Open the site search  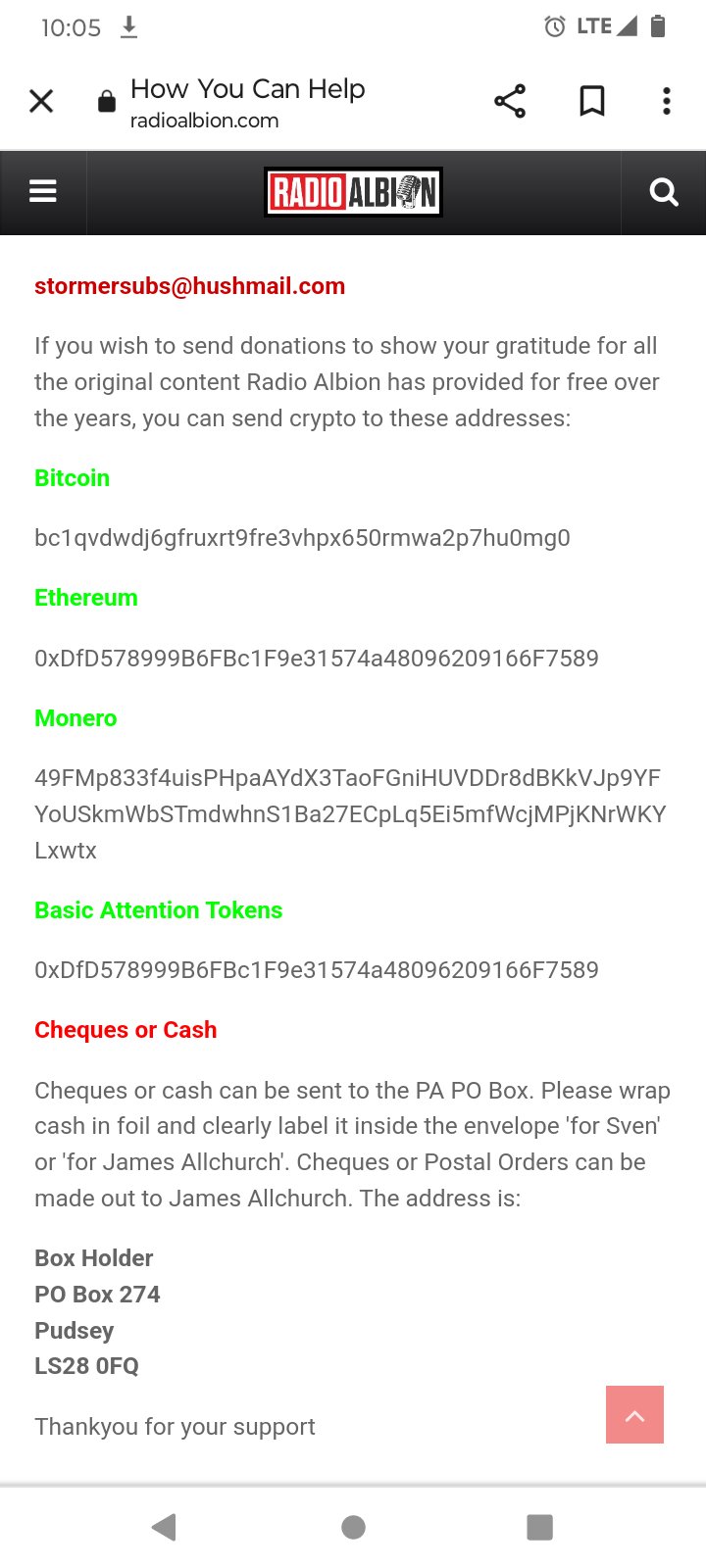tap(664, 192)
